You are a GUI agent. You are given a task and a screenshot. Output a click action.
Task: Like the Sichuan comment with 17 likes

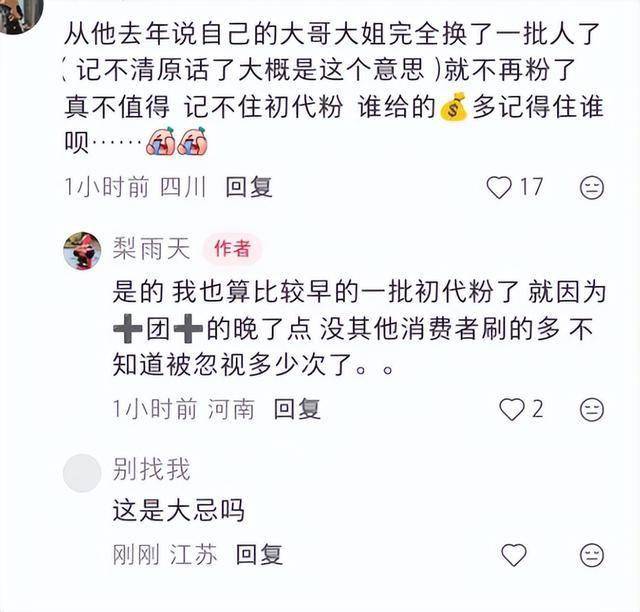(x=499, y=187)
